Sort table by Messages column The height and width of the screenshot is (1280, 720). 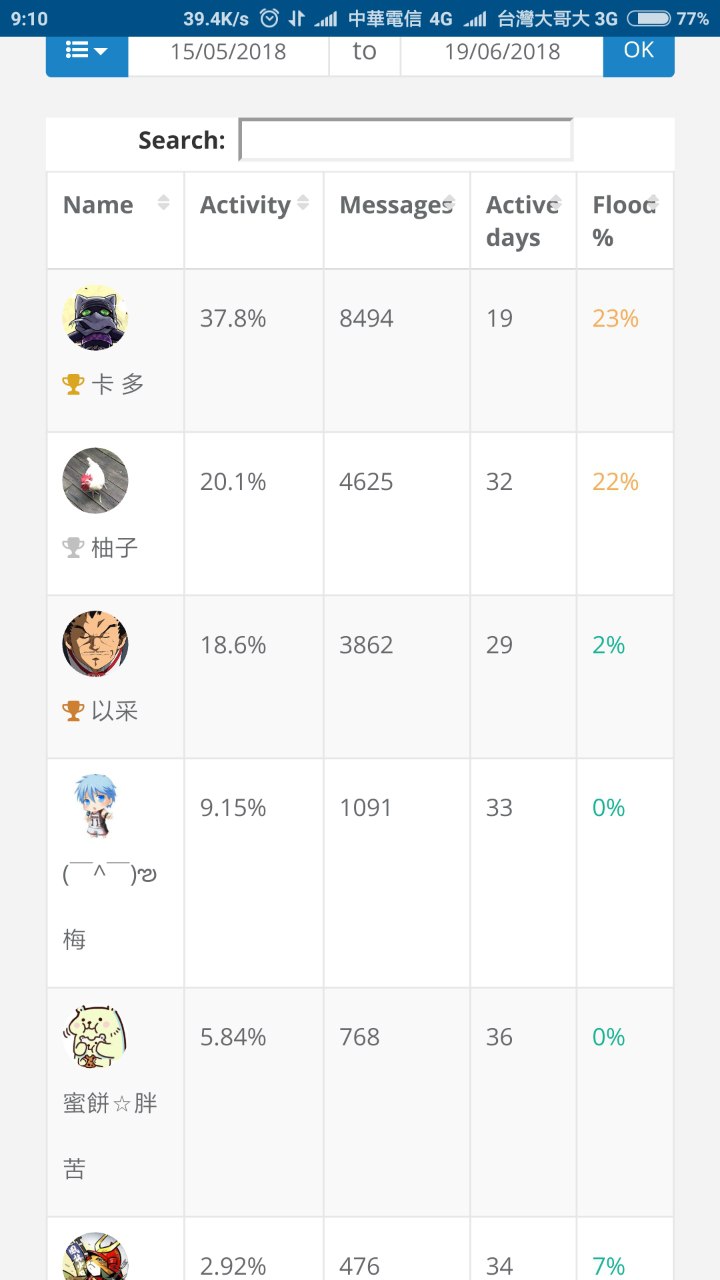[397, 220]
